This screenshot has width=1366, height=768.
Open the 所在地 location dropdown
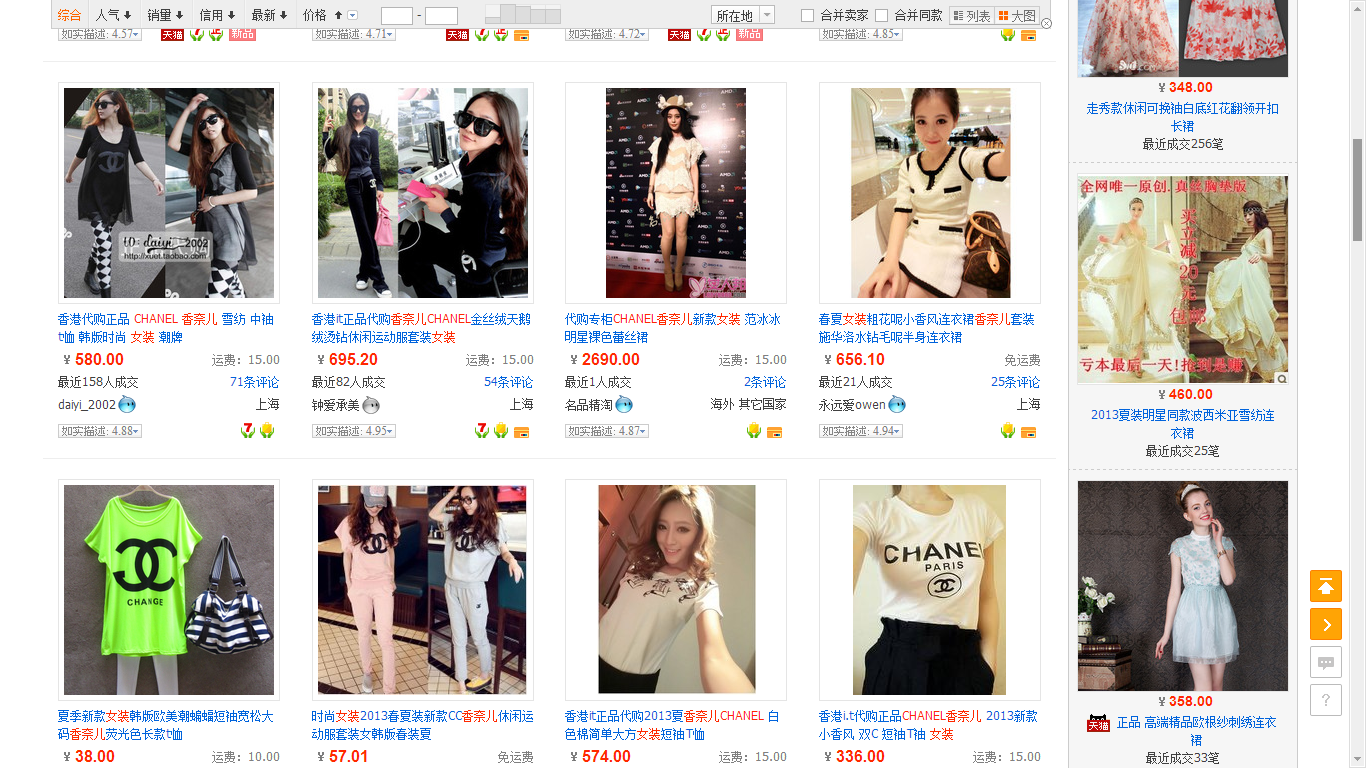(743, 15)
